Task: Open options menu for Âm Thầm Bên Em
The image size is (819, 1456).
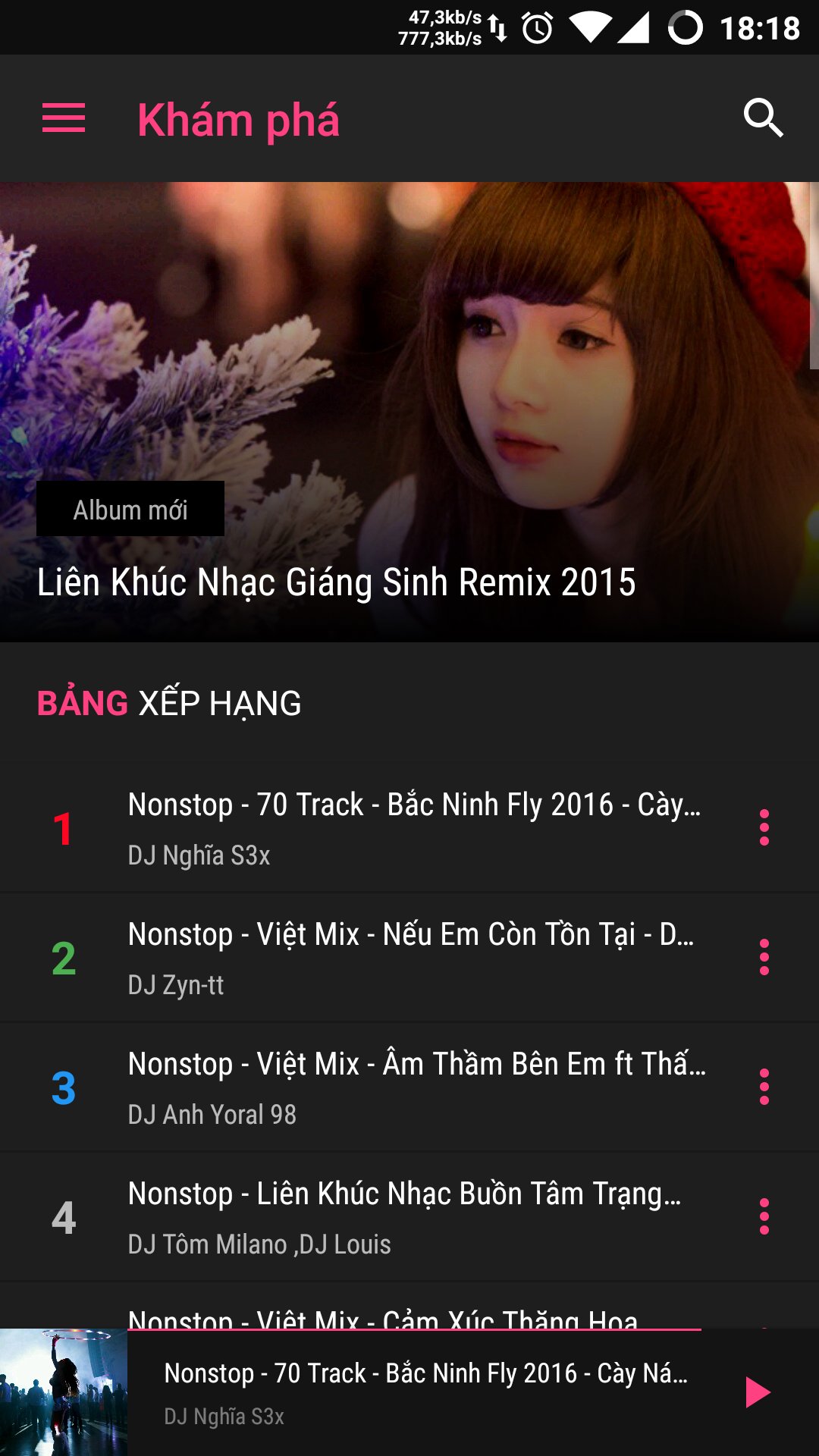Action: click(x=764, y=1086)
